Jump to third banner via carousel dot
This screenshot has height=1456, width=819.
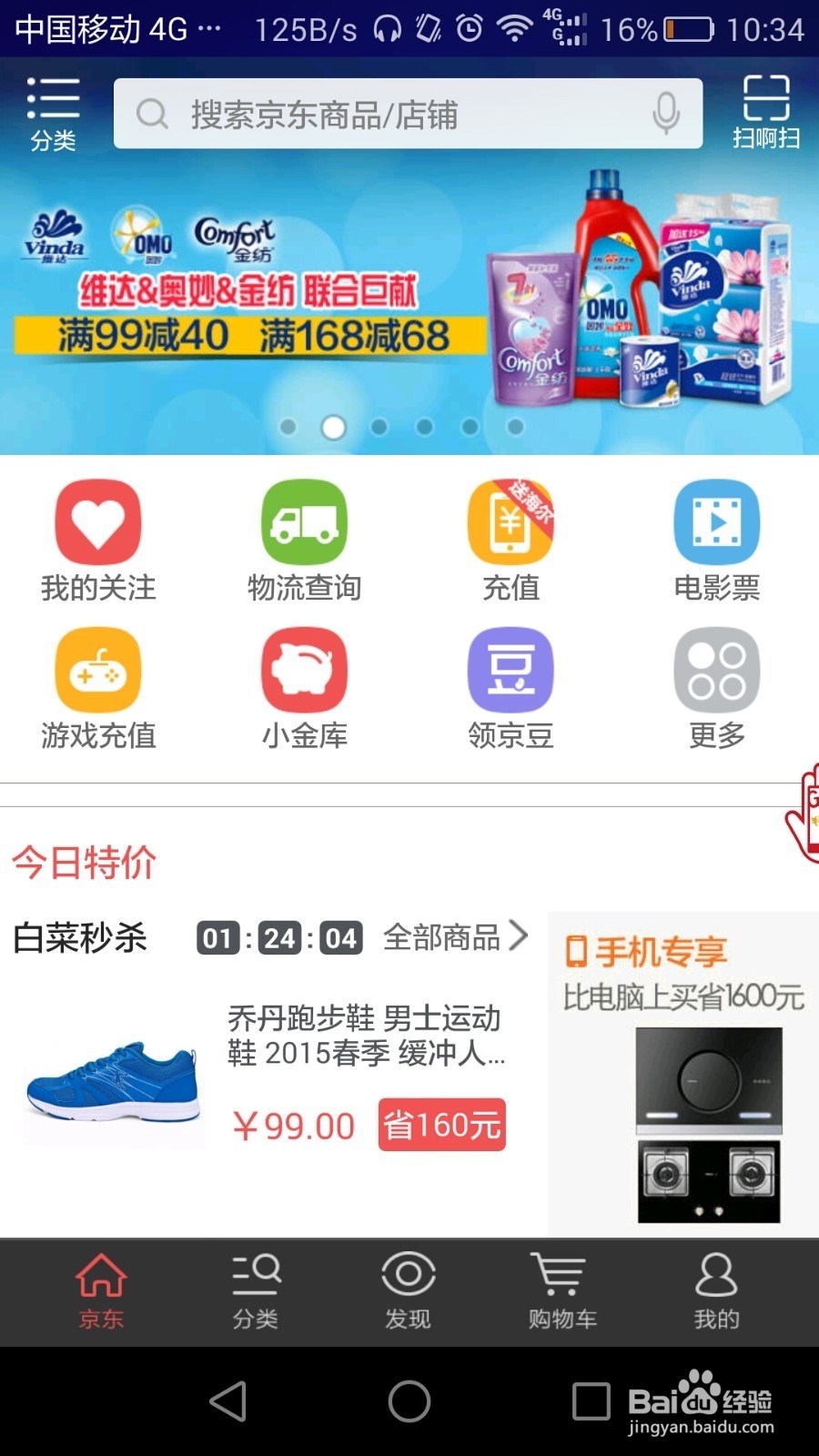click(379, 427)
